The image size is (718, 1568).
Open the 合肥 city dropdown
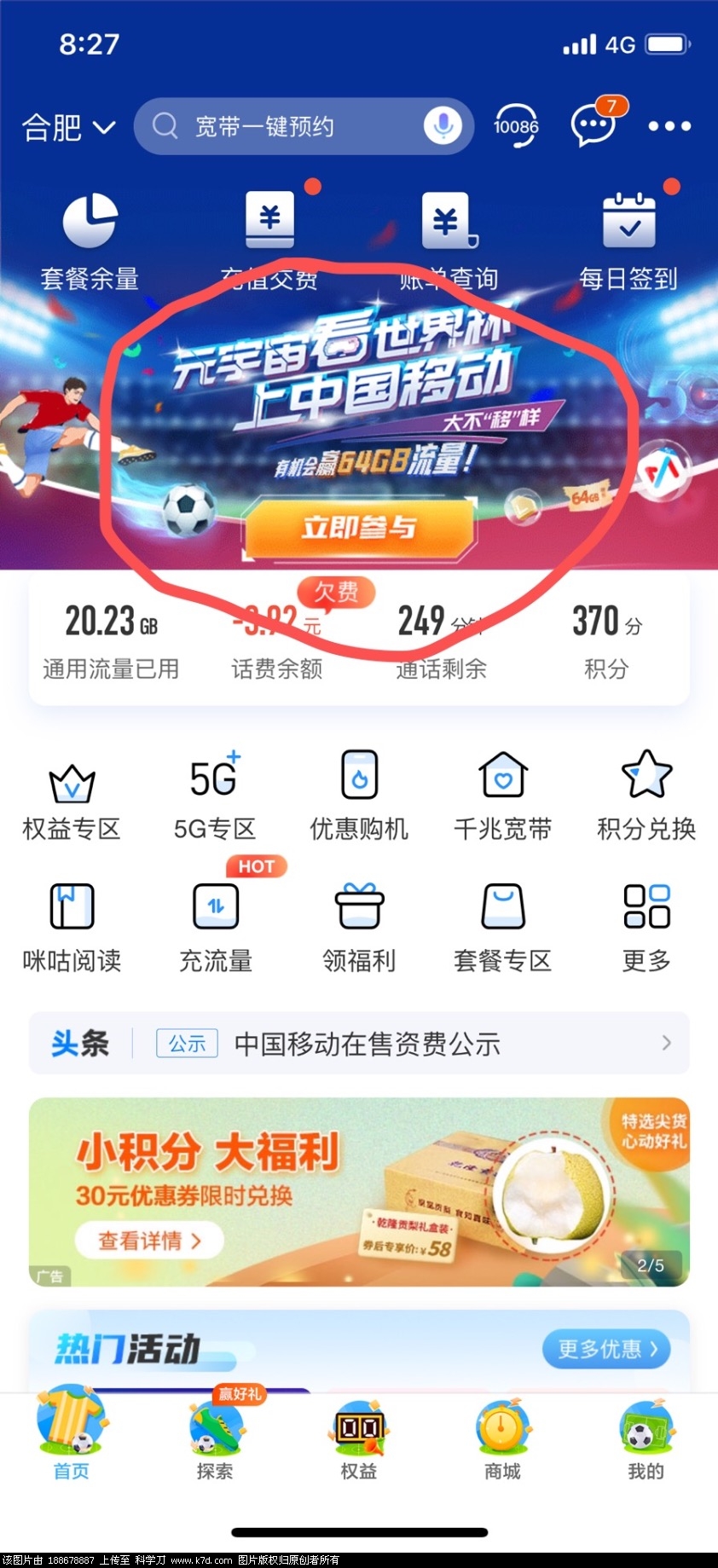pos(68,128)
